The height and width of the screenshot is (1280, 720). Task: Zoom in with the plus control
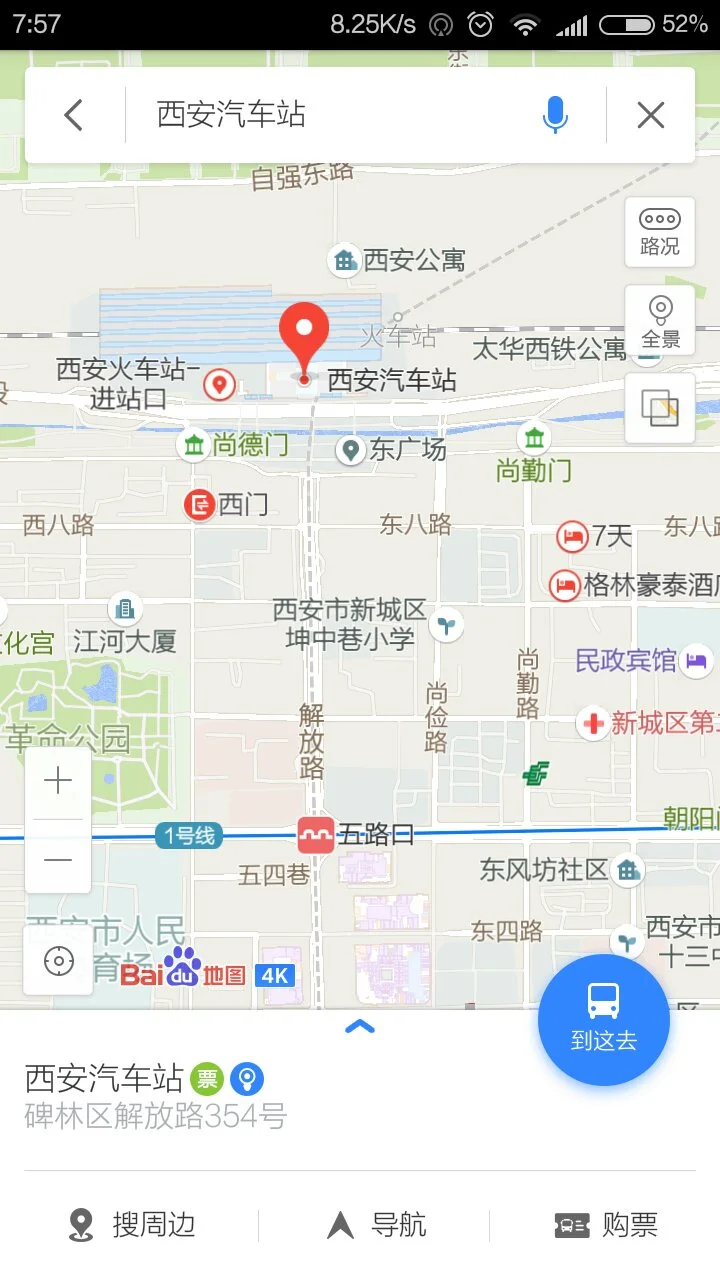[x=57, y=779]
